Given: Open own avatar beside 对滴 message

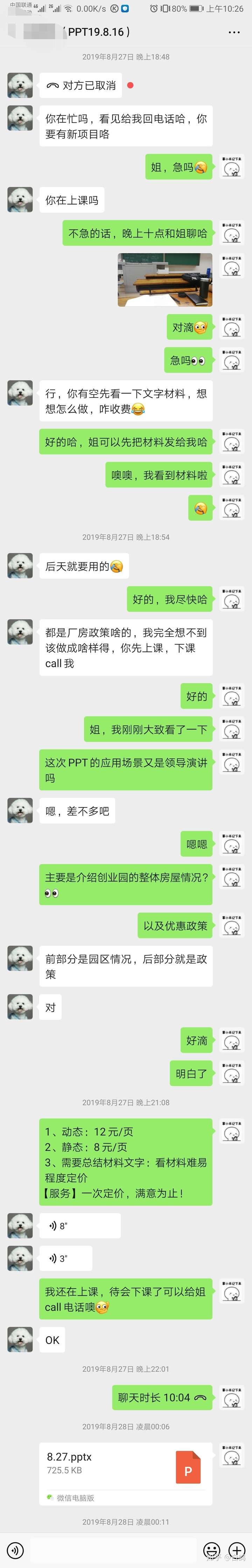Looking at the screenshot, I should (232, 327).
